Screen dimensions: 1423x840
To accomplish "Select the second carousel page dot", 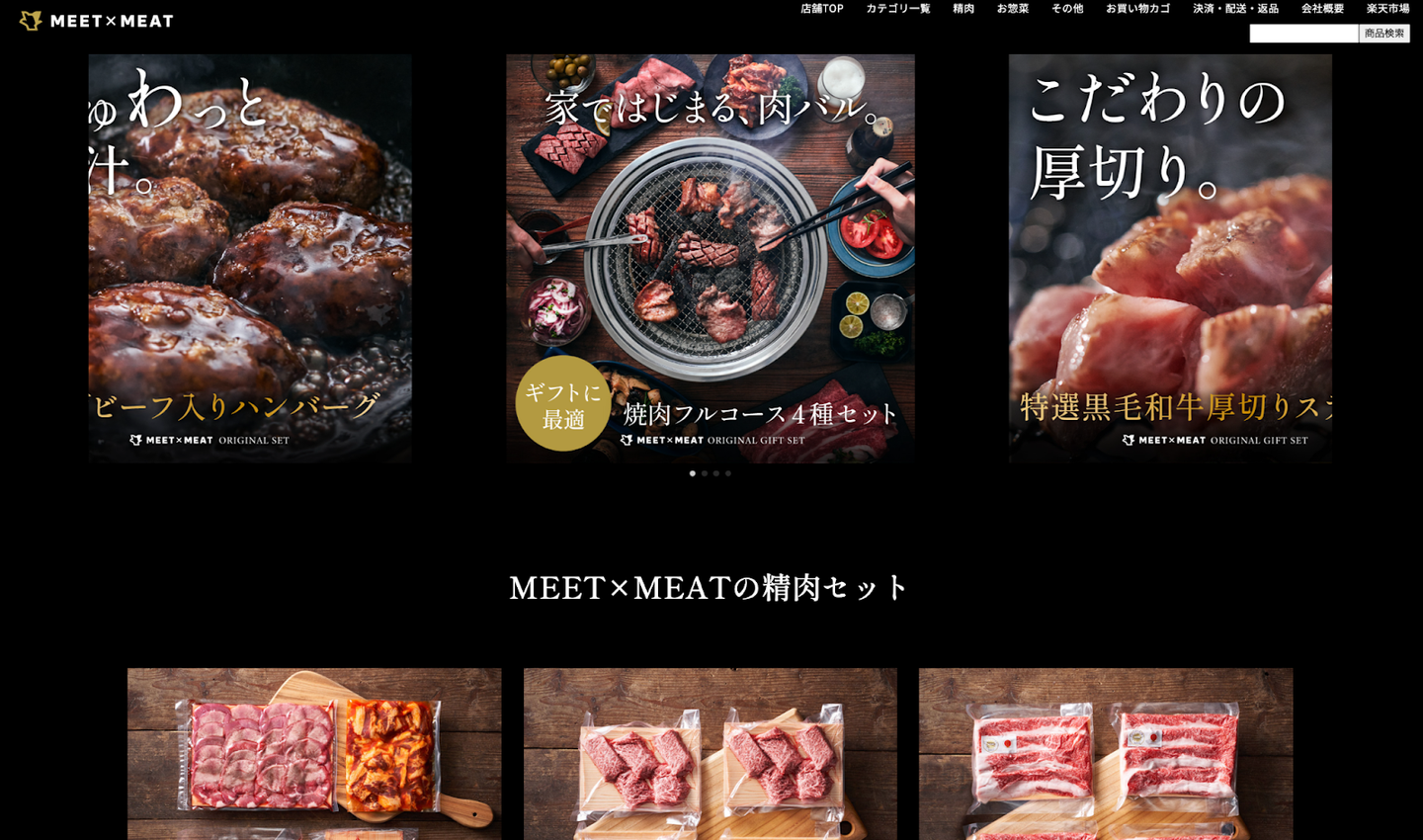I will coord(705,473).
